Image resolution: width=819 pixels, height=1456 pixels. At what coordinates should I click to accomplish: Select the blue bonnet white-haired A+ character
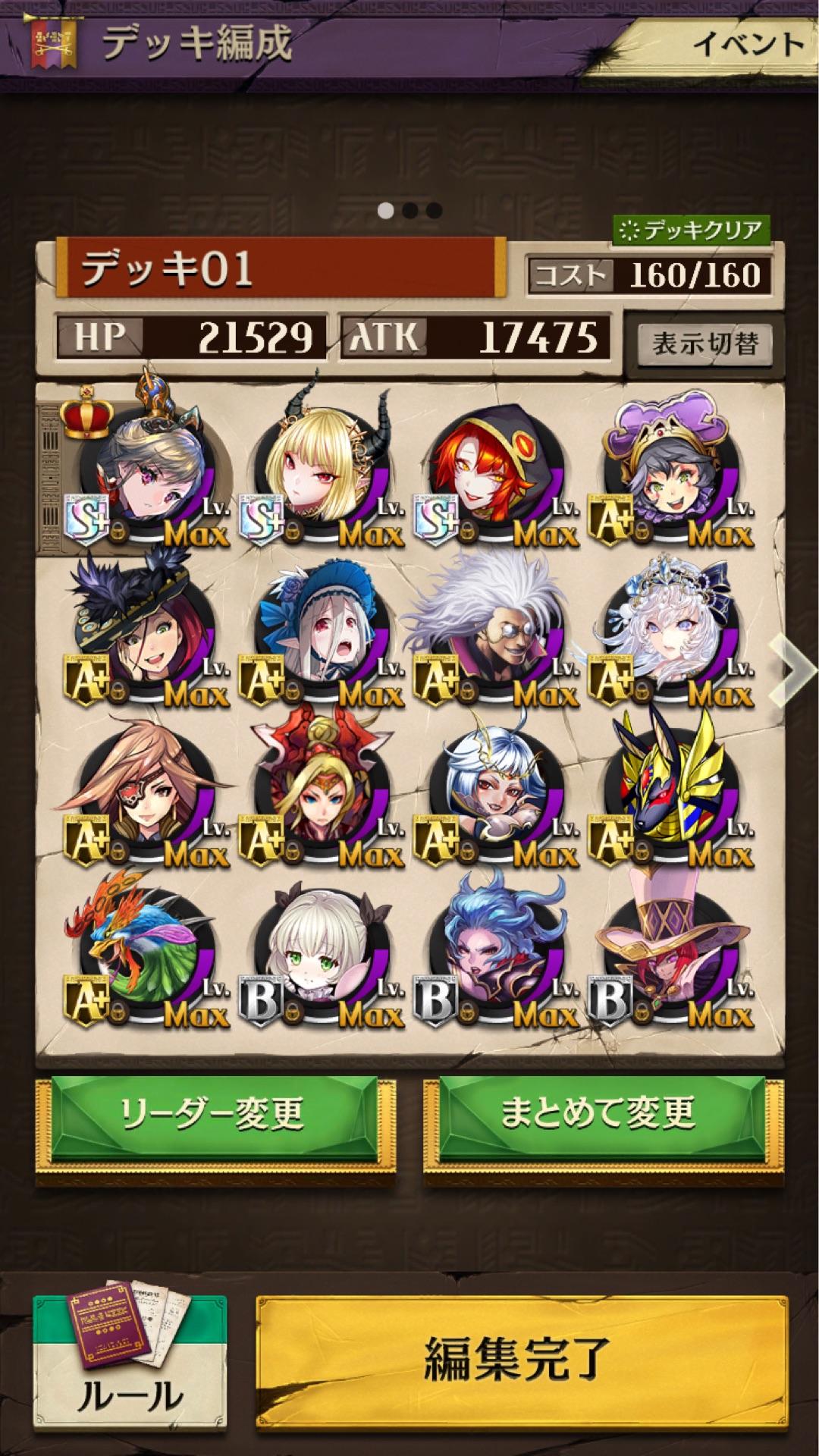pos(321,631)
